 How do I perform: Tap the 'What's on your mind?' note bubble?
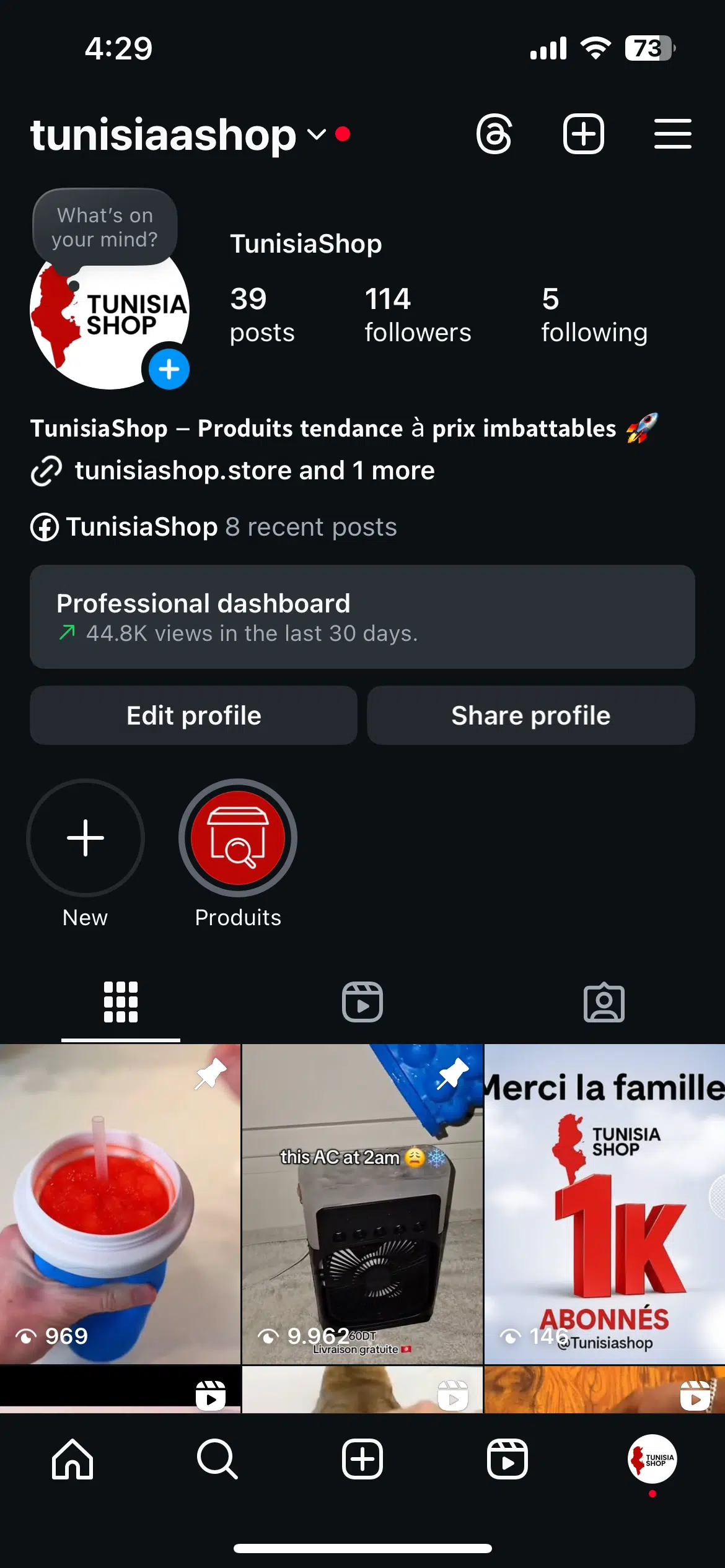click(105, 227)
